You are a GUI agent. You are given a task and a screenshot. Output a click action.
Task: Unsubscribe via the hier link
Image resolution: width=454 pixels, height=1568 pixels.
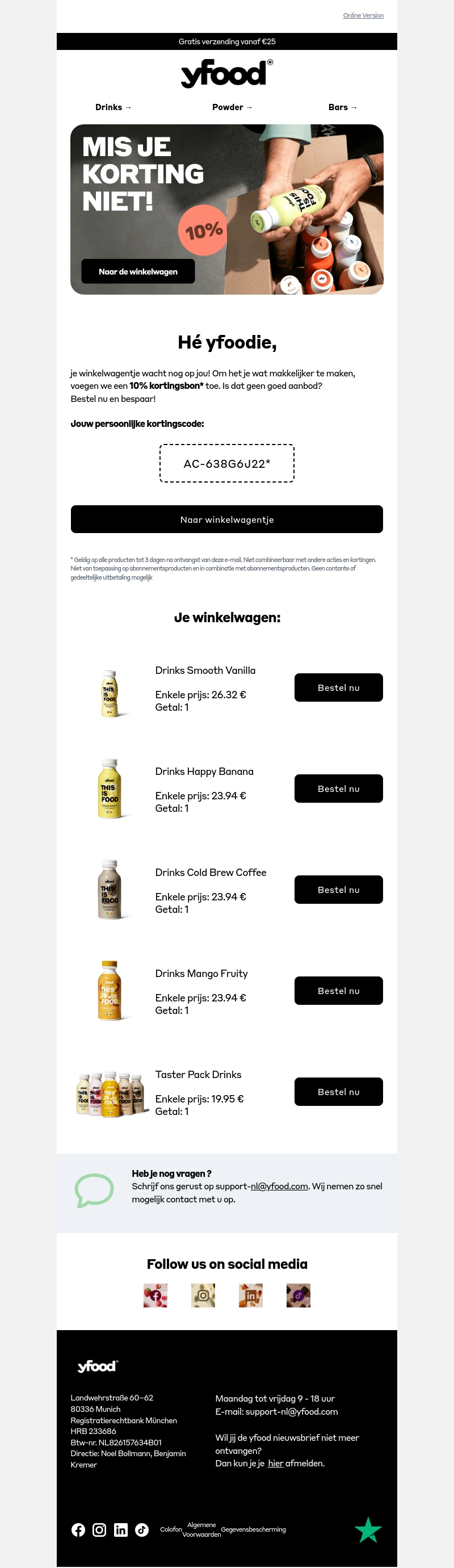point(275,1463)
